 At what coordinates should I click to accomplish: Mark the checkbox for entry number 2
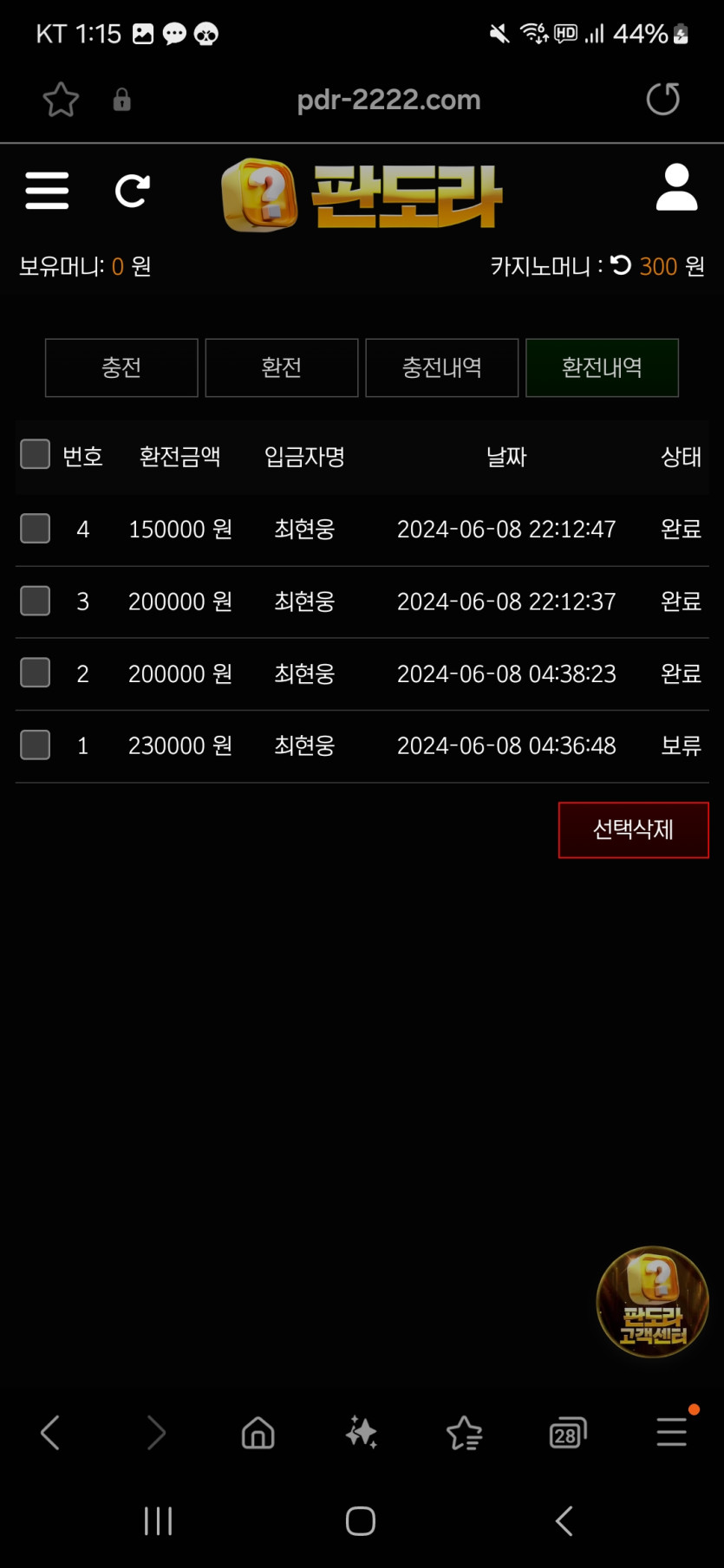click(36, 673)
